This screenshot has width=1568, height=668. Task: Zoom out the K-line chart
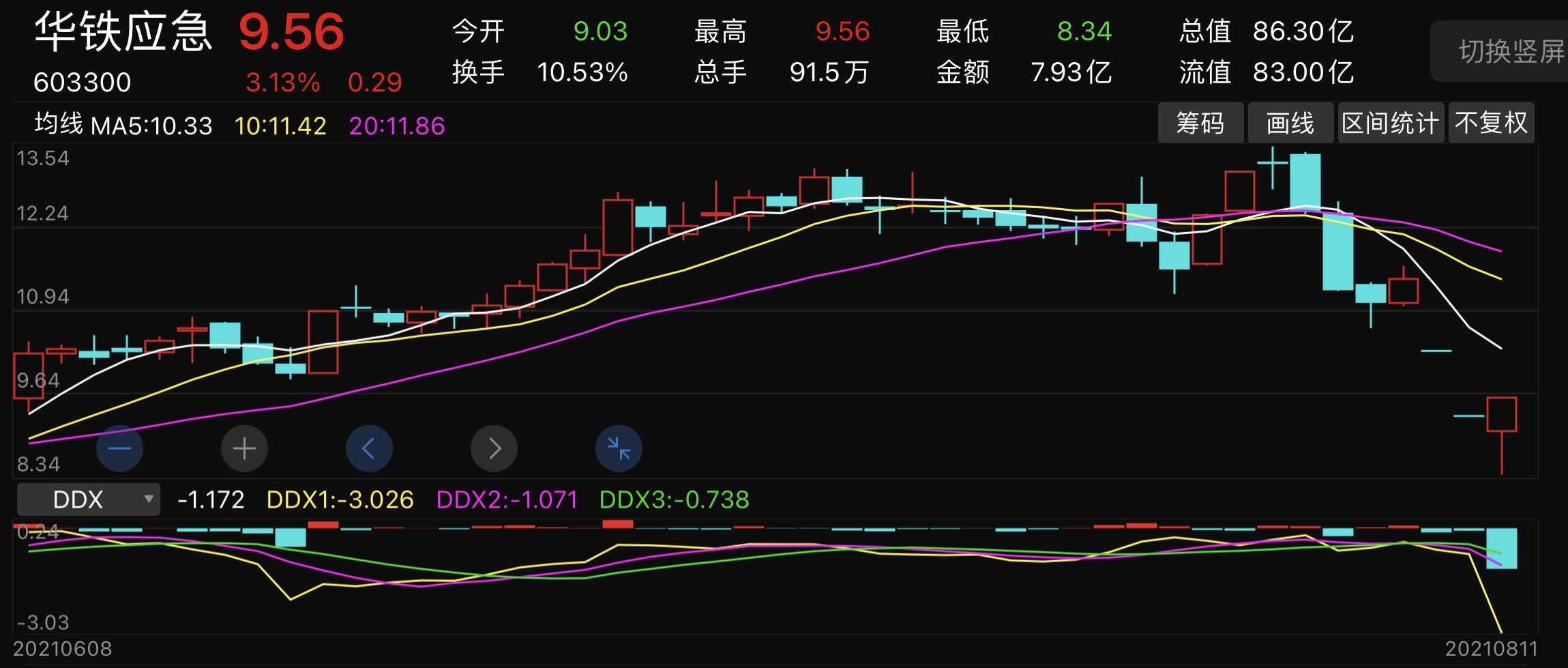click(x=119, y=448)
